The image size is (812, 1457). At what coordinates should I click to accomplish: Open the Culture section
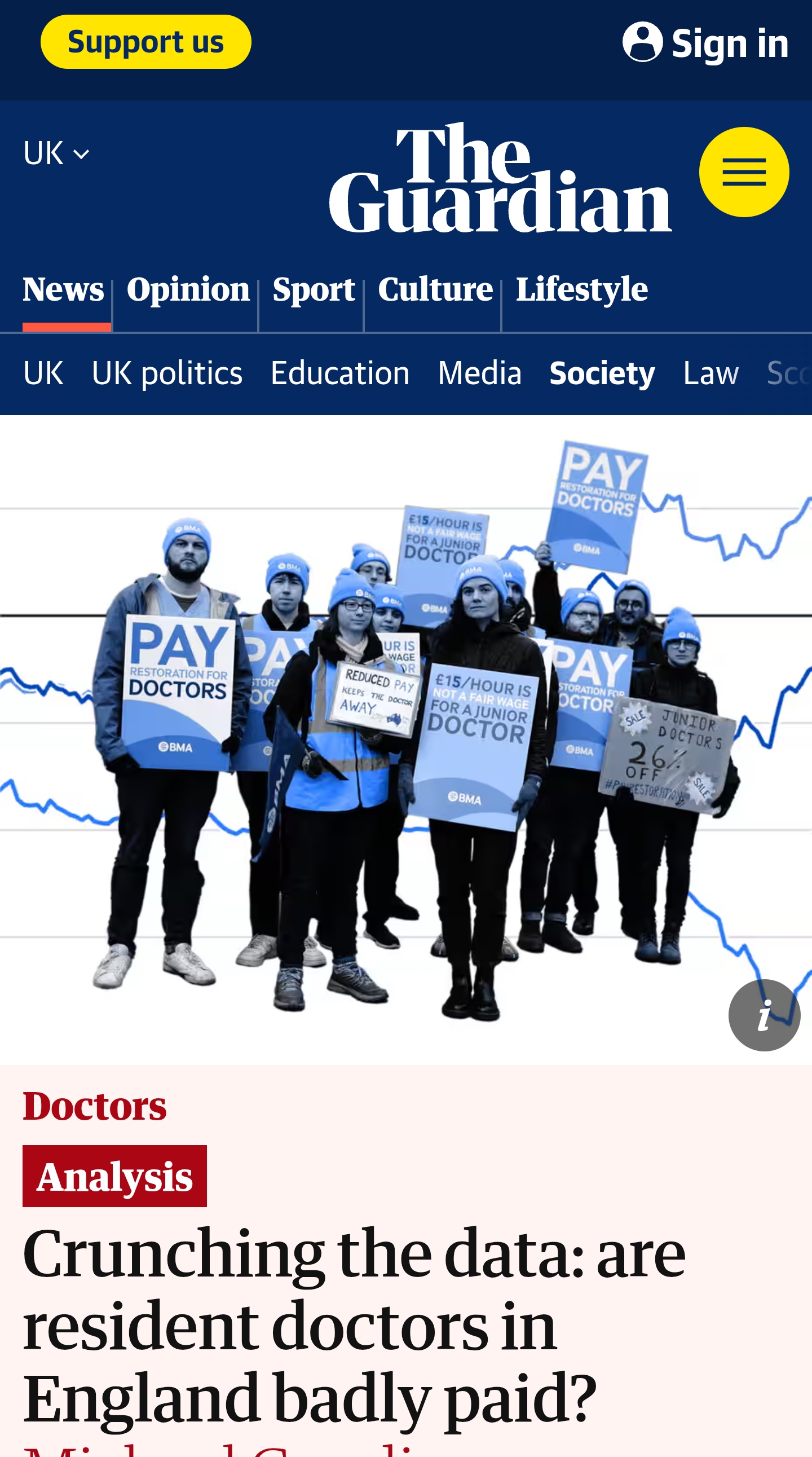(x=435, y=289)
